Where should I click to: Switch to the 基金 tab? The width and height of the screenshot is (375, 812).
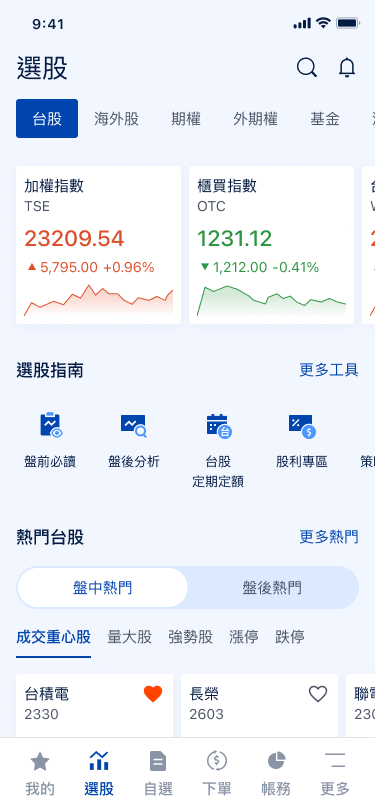tap(325, 119)
